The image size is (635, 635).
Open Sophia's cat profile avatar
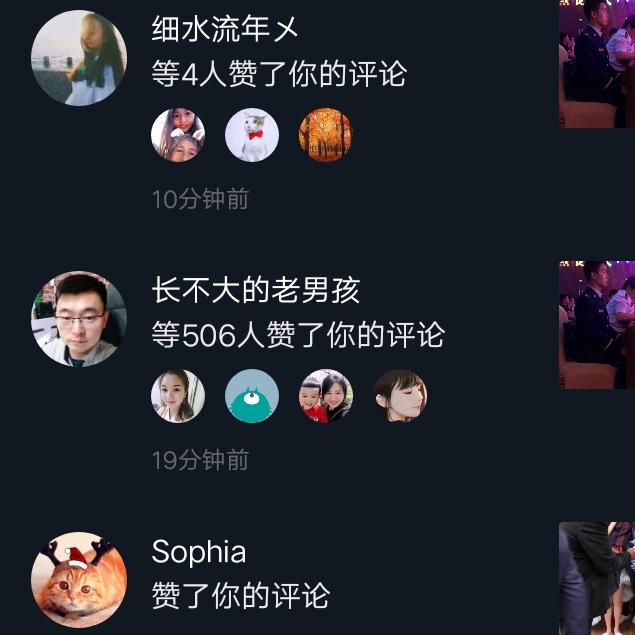tap(79, 580)
